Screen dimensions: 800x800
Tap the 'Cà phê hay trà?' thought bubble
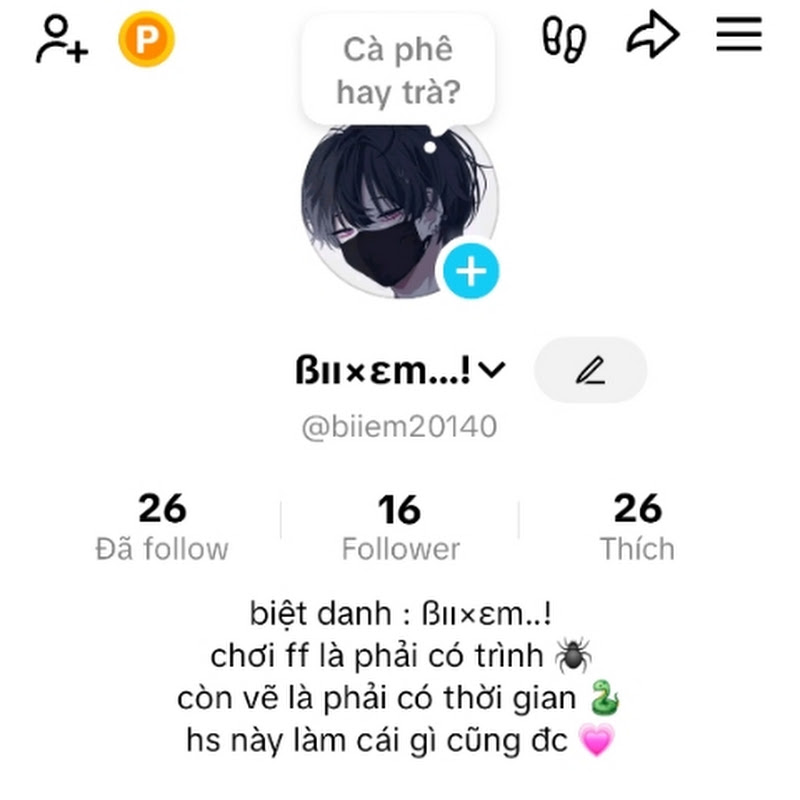pyautogui.click(x=398, y=70)
